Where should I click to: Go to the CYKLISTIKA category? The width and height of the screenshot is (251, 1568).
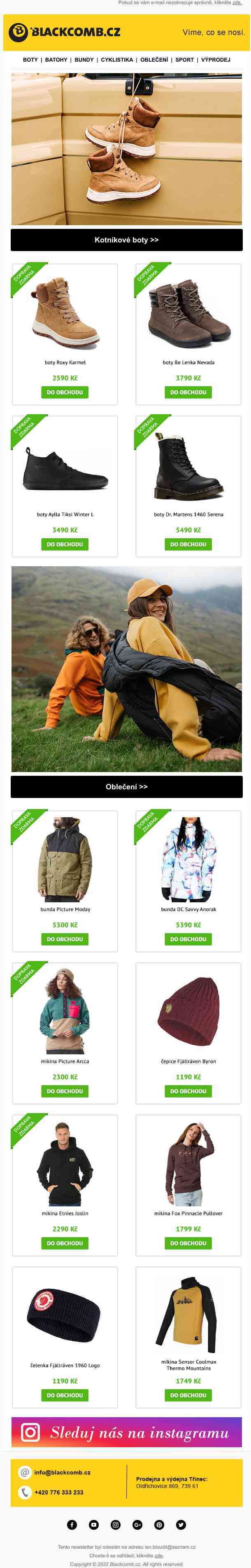[x=117, y=60]
